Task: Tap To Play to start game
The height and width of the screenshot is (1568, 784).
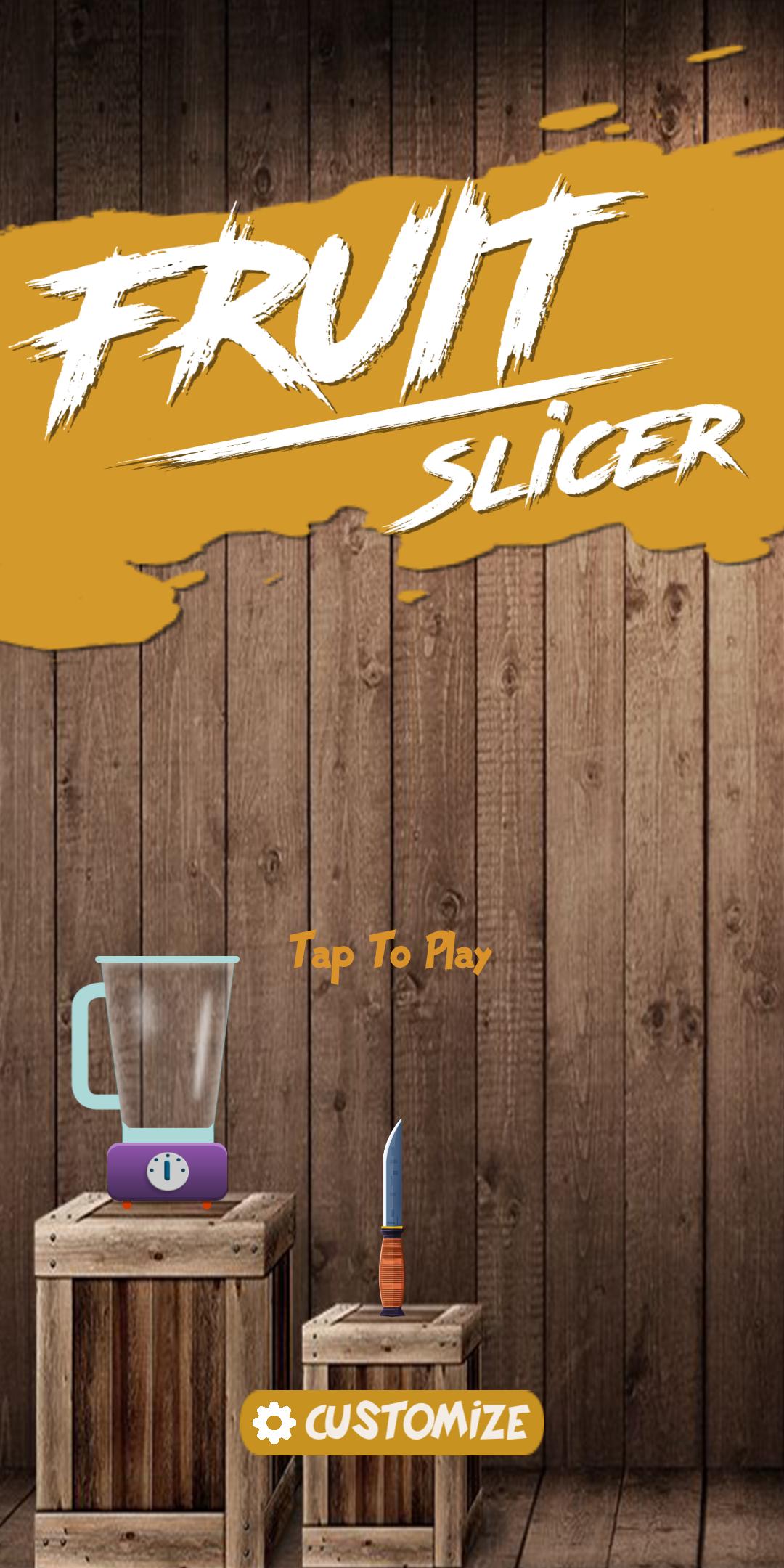Action: (391, 955)
